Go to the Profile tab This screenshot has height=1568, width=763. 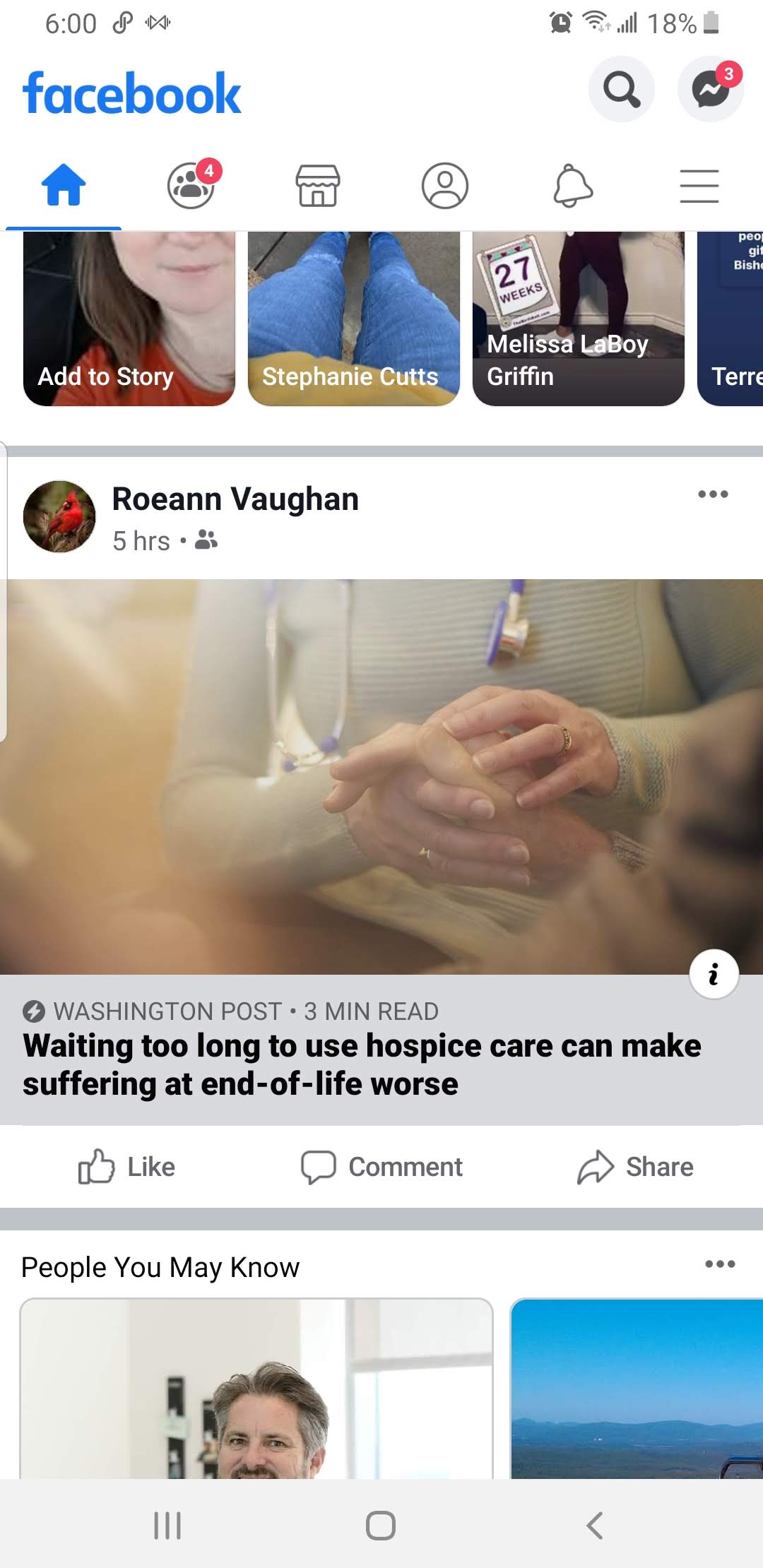coord(445,186)
